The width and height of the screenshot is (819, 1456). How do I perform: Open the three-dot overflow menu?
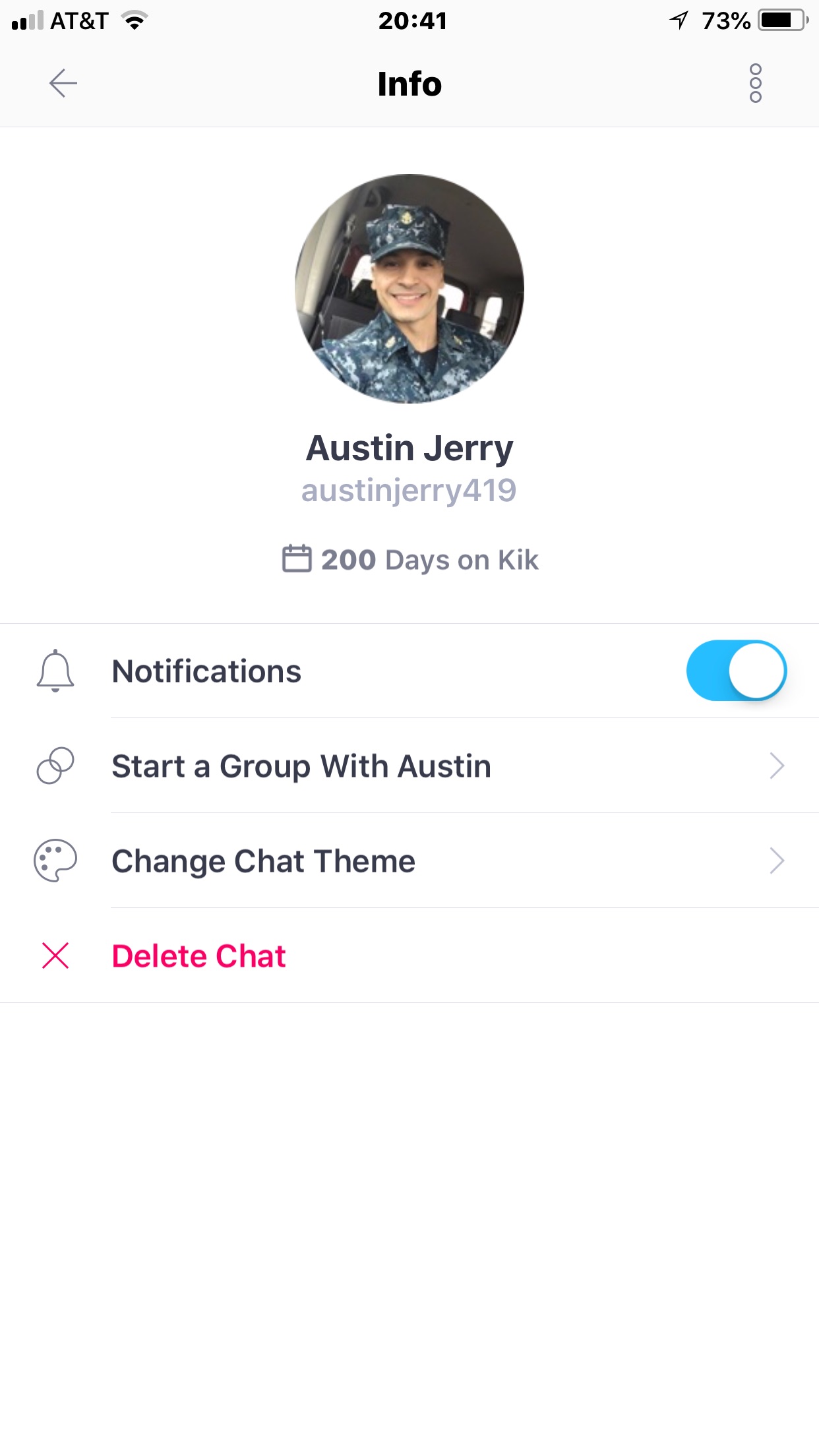(x=756, y=83)
